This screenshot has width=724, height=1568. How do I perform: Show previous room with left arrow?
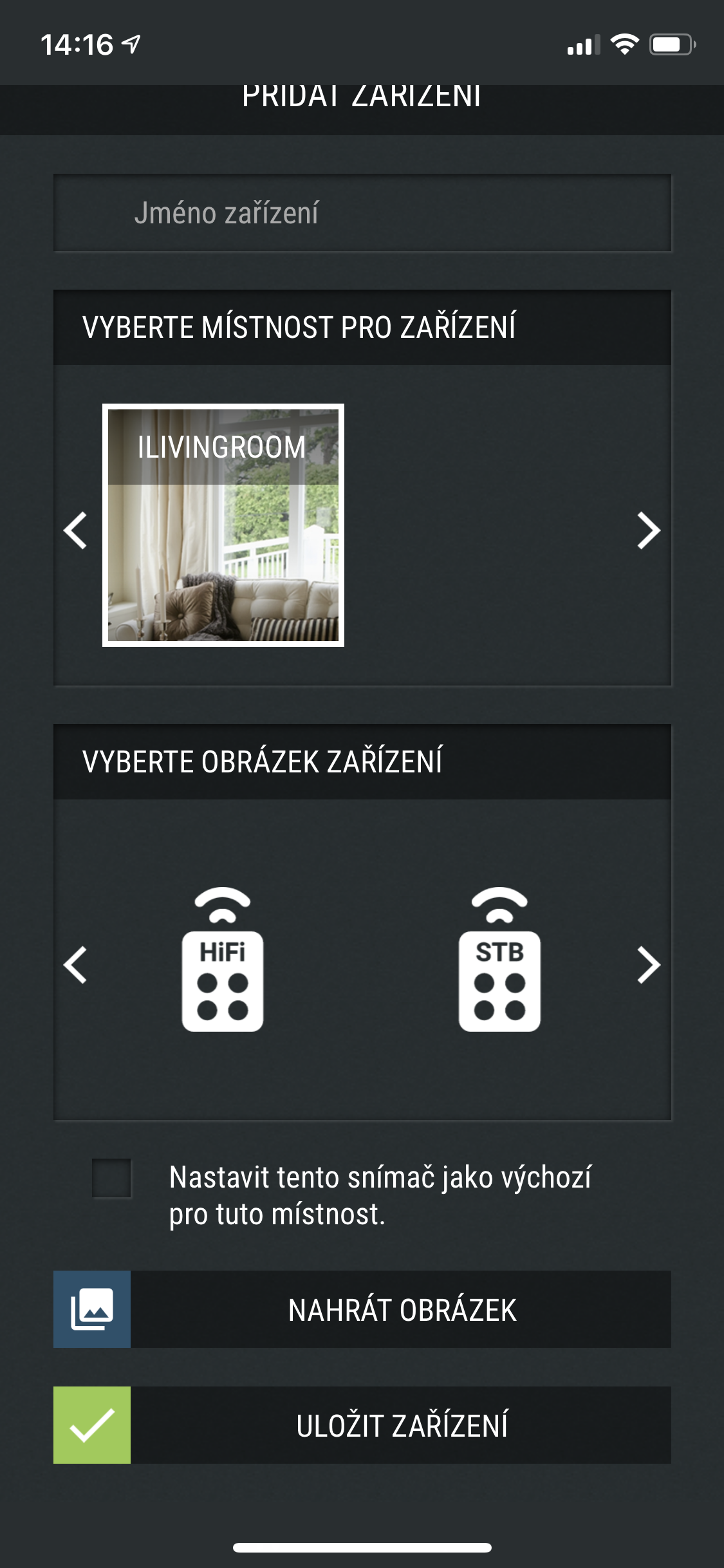pyautogui.click(x=76, y=531)
